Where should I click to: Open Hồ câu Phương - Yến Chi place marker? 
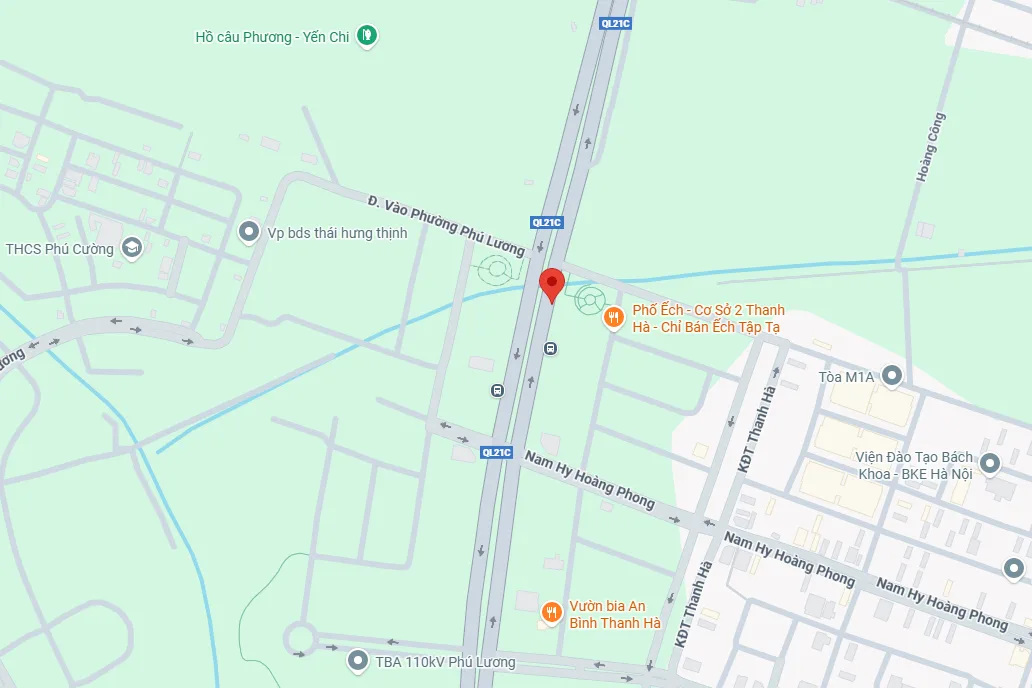point(367,37)
